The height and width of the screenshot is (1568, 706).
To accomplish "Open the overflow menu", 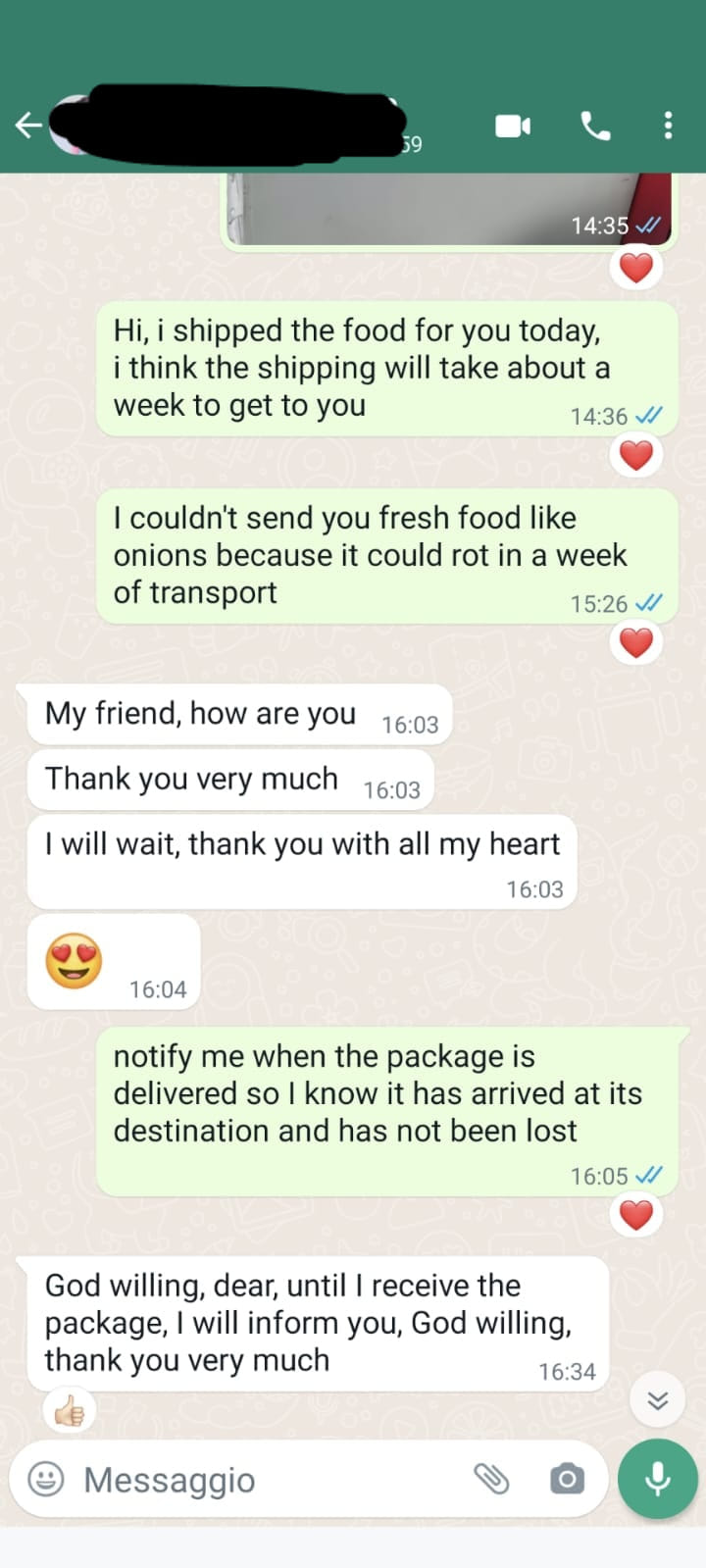I will (668, 126).
